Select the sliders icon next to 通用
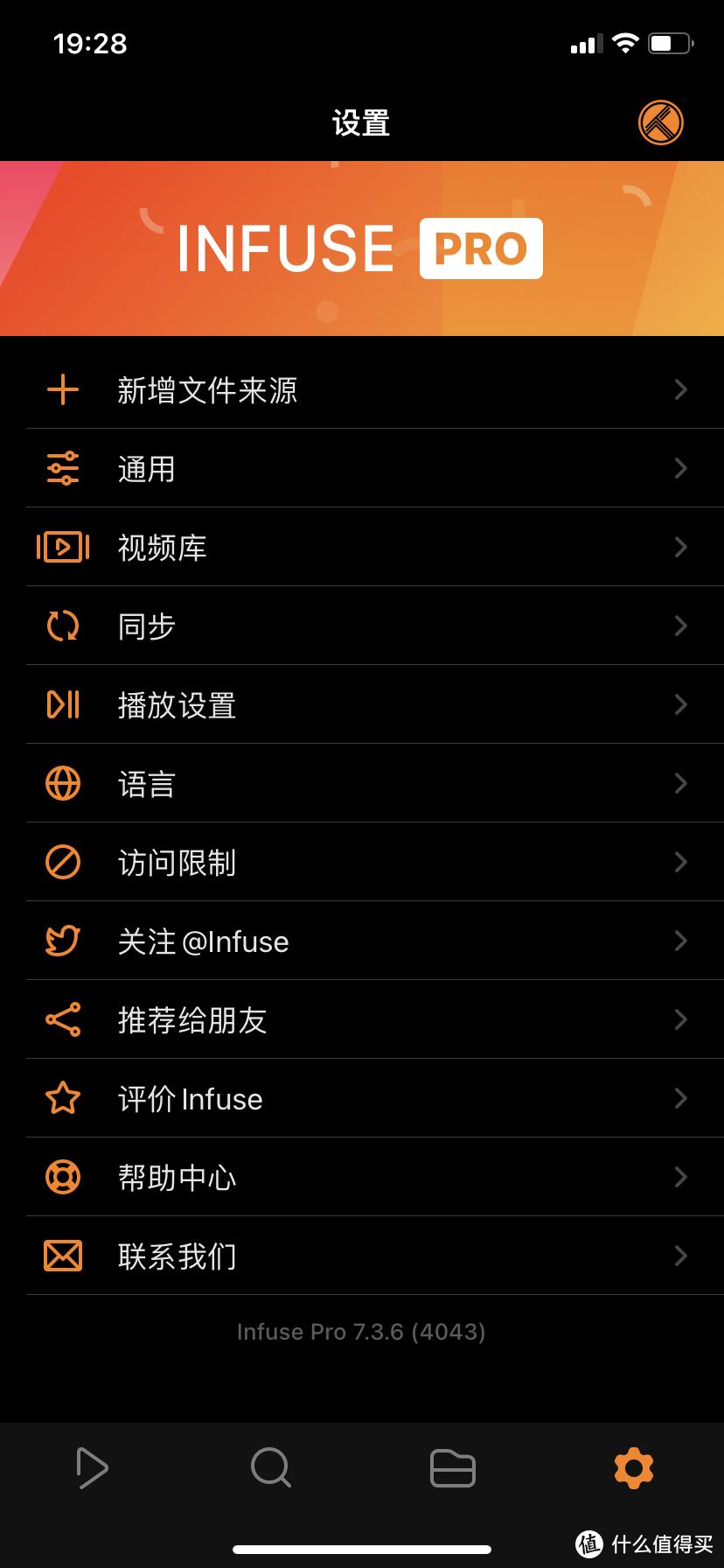The image size is (724, 1568). 62,468
